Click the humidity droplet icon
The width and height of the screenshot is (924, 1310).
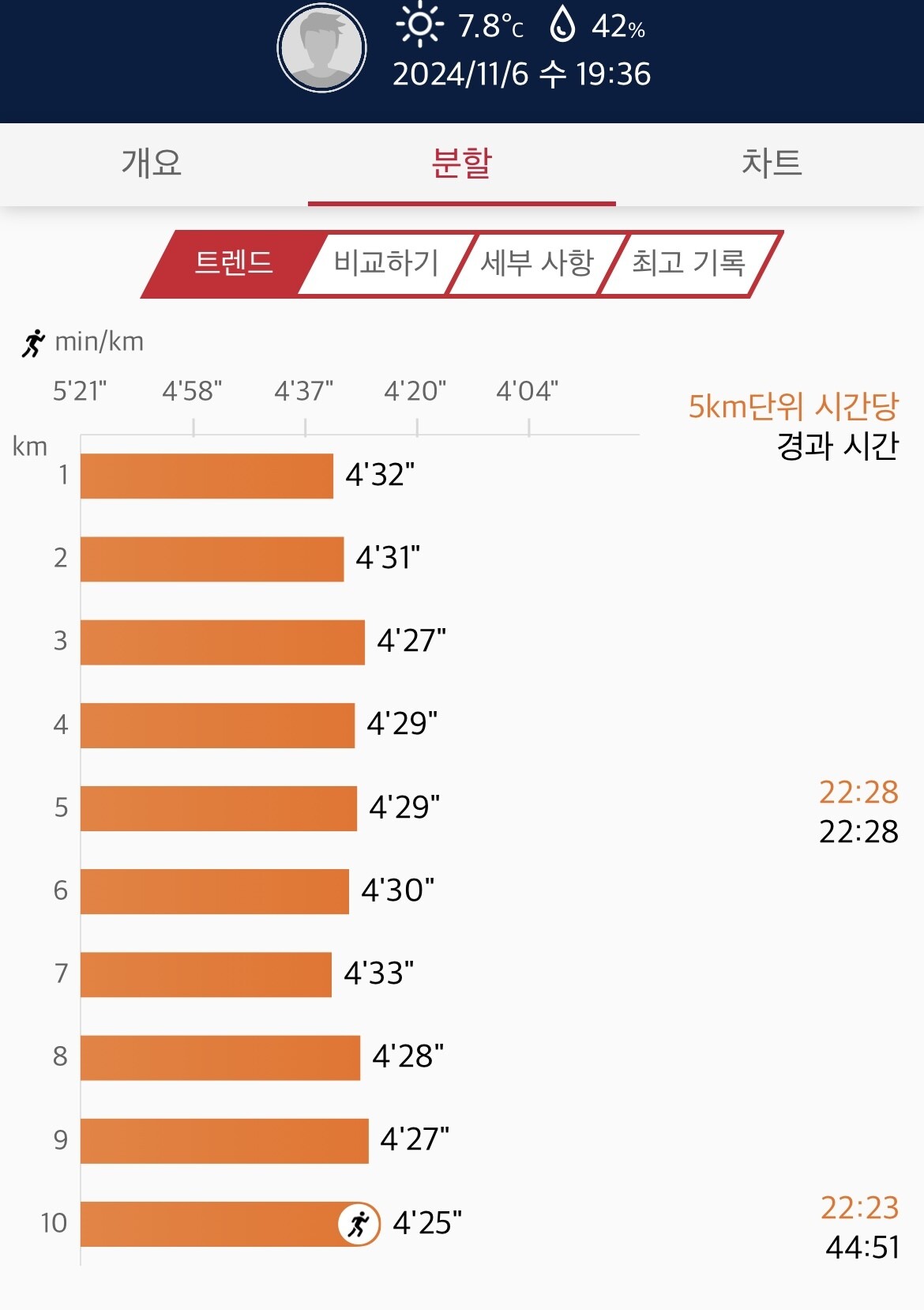point(564,25)
